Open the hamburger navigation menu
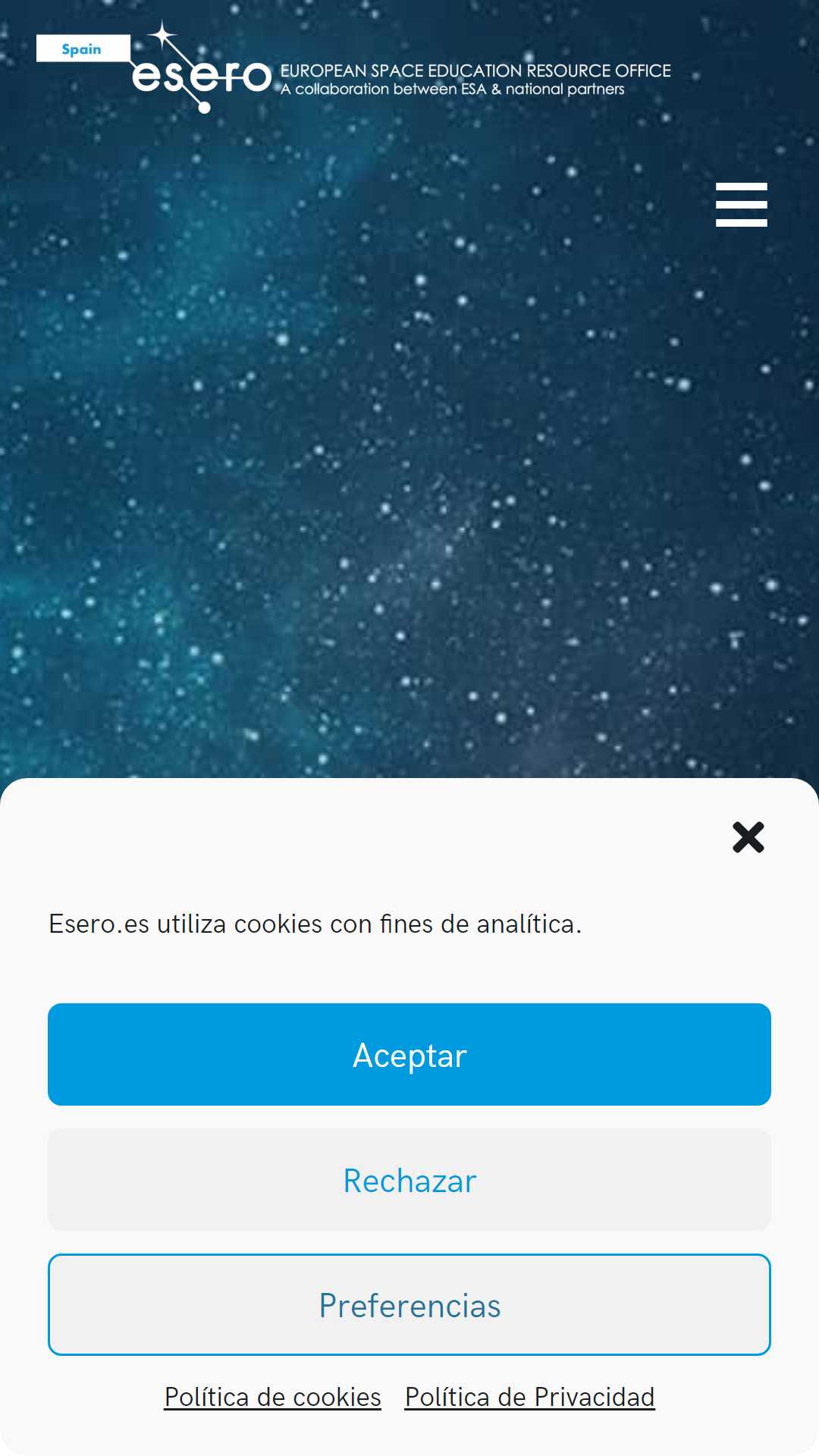Image resolution: width=819 pixels, height=1456 pixels. [x=741, y=205]
